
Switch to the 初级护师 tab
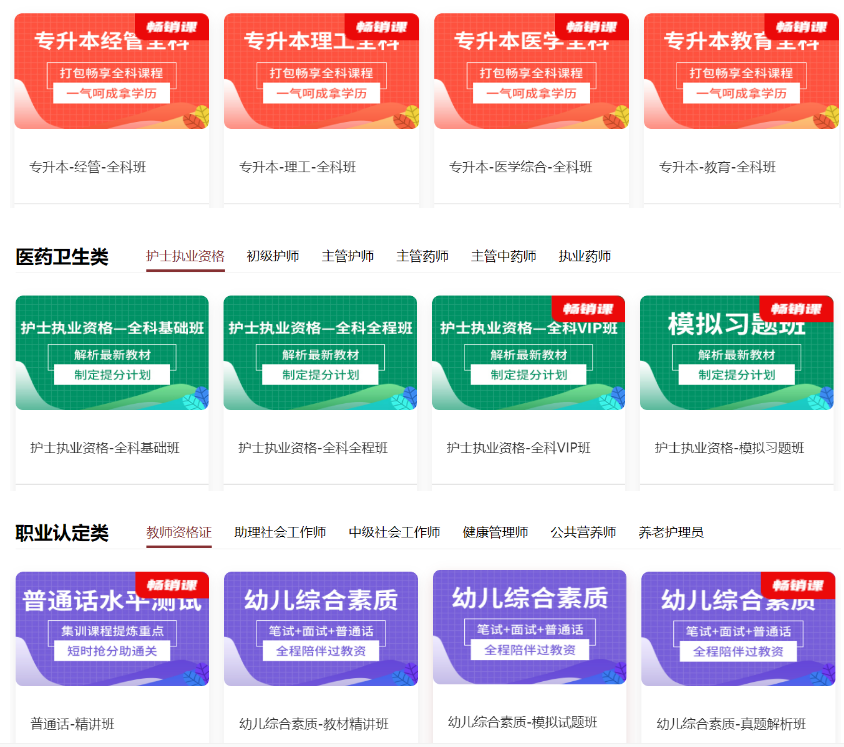(x=273, y=256)
